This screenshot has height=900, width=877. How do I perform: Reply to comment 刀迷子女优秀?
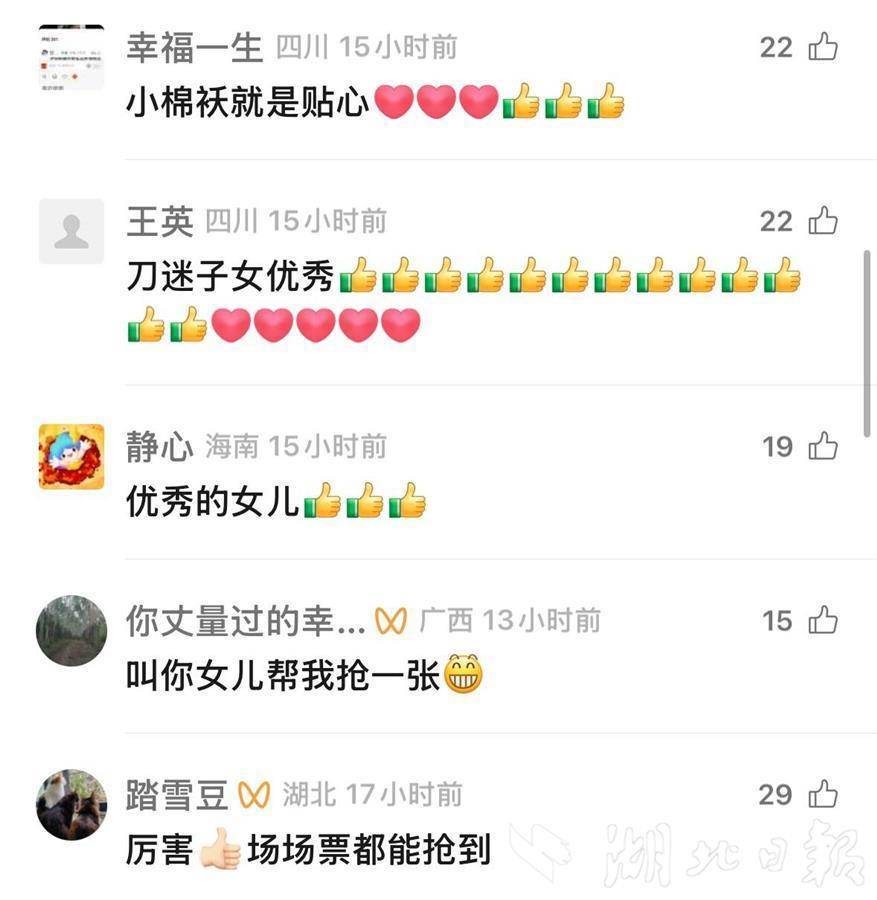[231, 277]
